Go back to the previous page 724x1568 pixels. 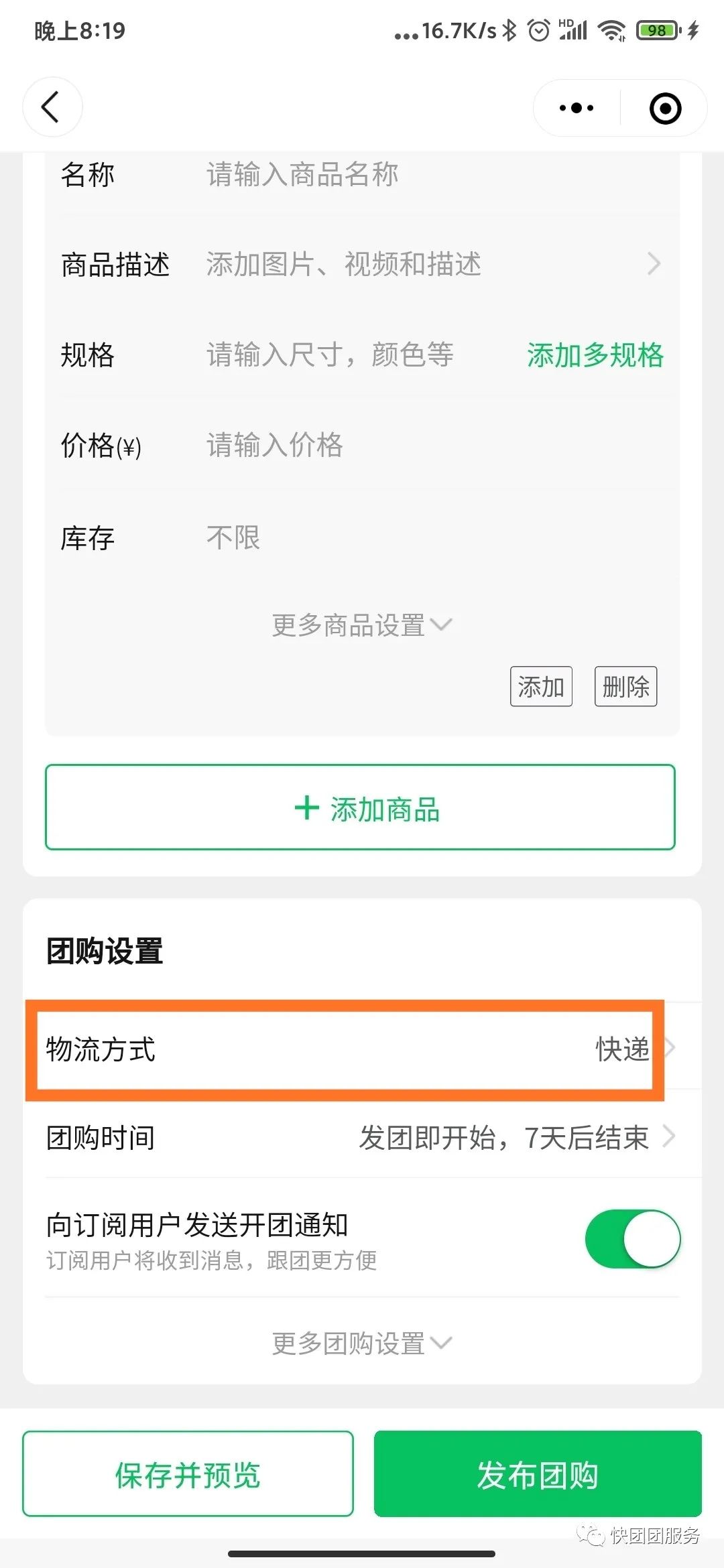coord(52,107)
